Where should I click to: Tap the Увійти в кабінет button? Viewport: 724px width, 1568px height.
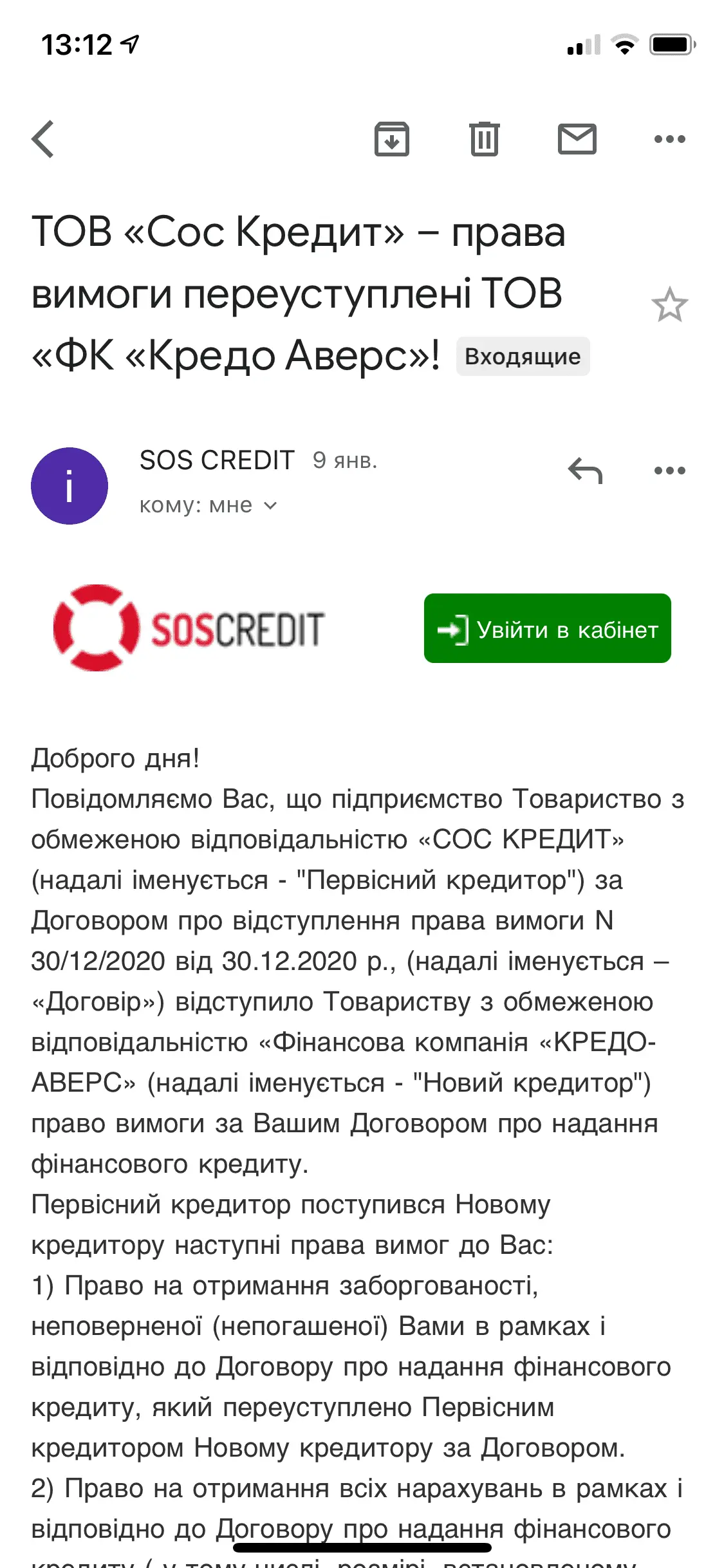click(547, 628)
